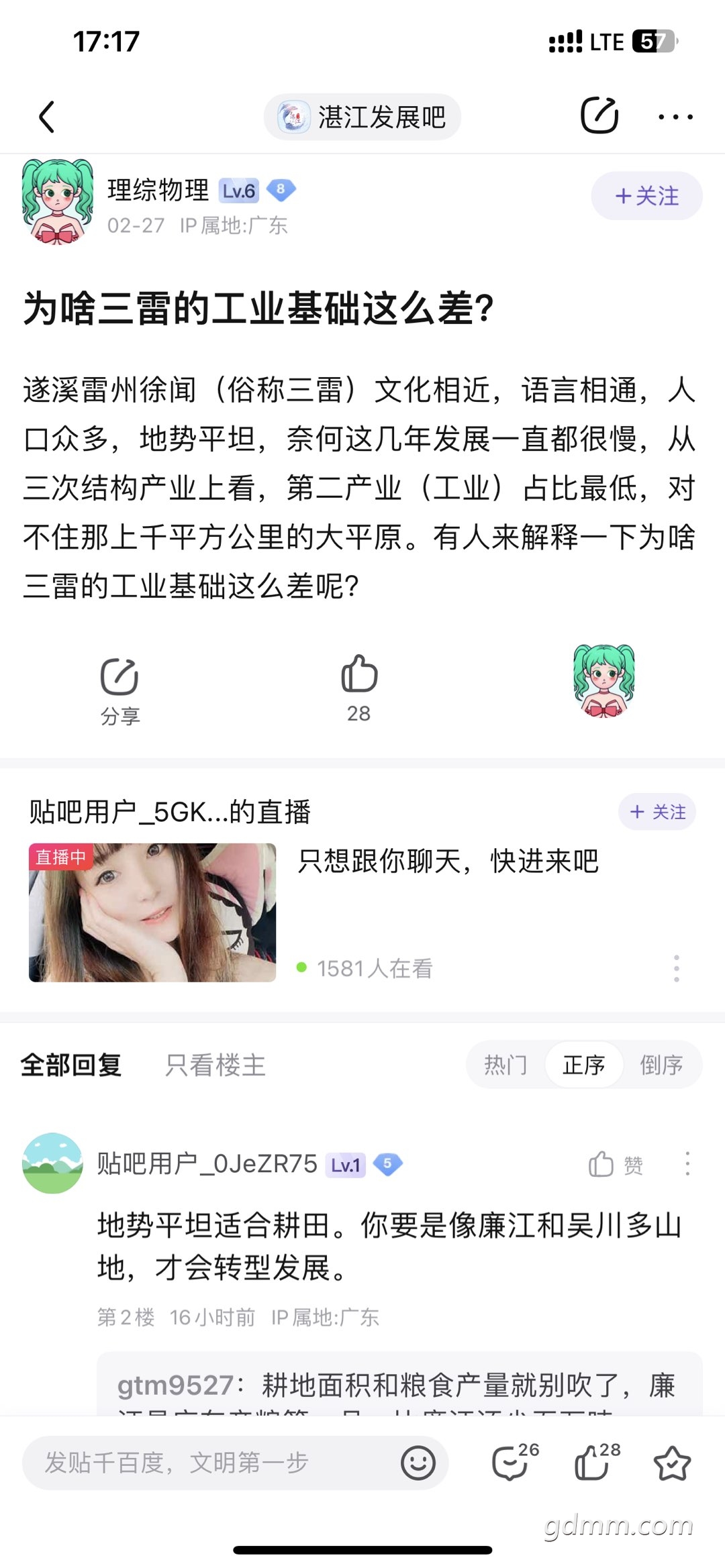The image size is (725, 1568).
Task: Sort replies in 倒序 order
Action: (661, 1065)
